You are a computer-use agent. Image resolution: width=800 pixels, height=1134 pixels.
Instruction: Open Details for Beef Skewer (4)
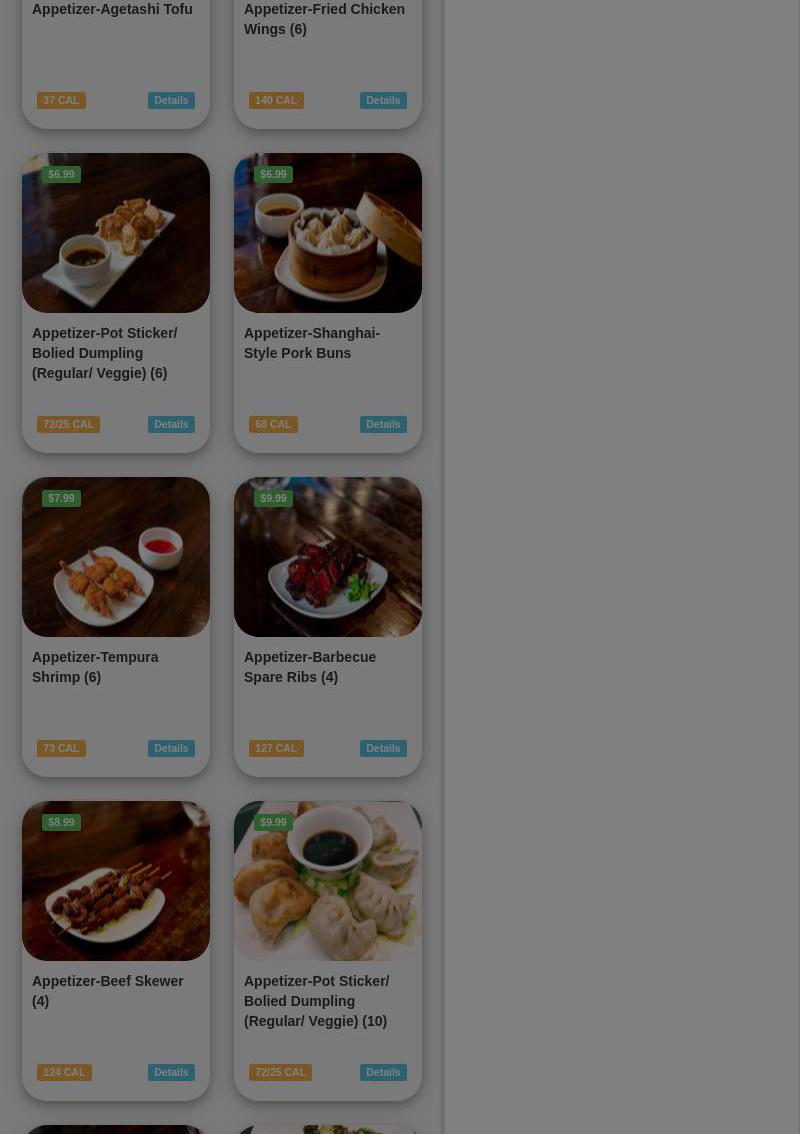[x=171, y=1072]
